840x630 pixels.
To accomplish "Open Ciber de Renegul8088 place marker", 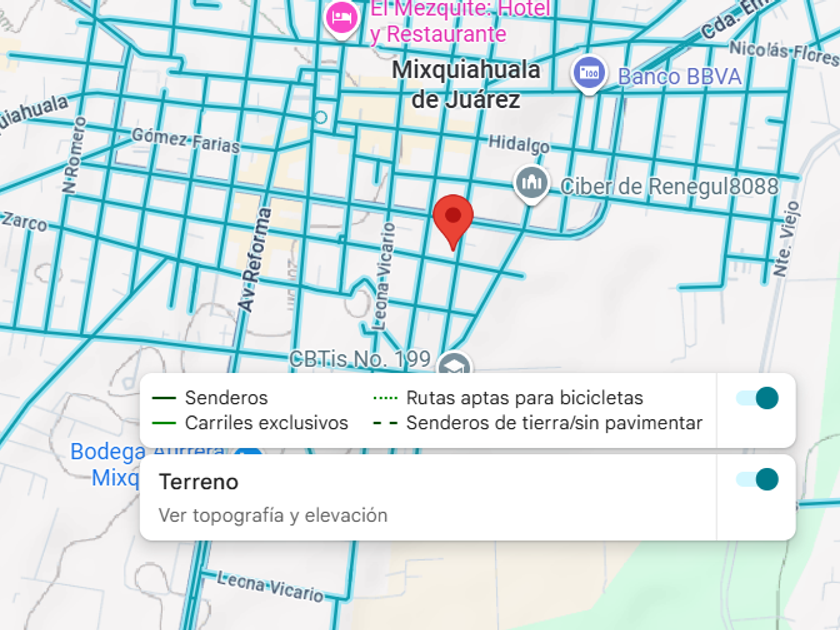I will pos(531,185).
